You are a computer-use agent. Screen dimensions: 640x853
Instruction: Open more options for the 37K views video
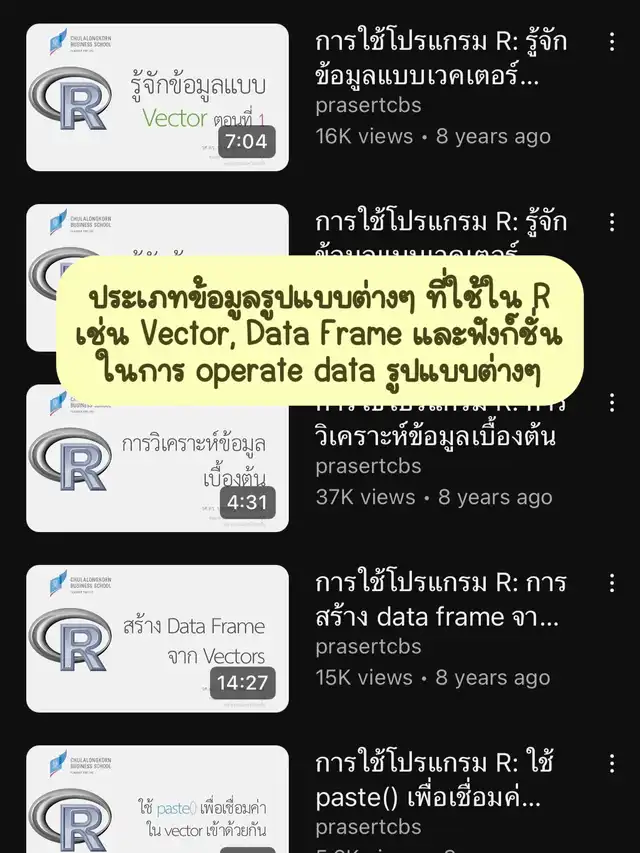pos(612,402)
